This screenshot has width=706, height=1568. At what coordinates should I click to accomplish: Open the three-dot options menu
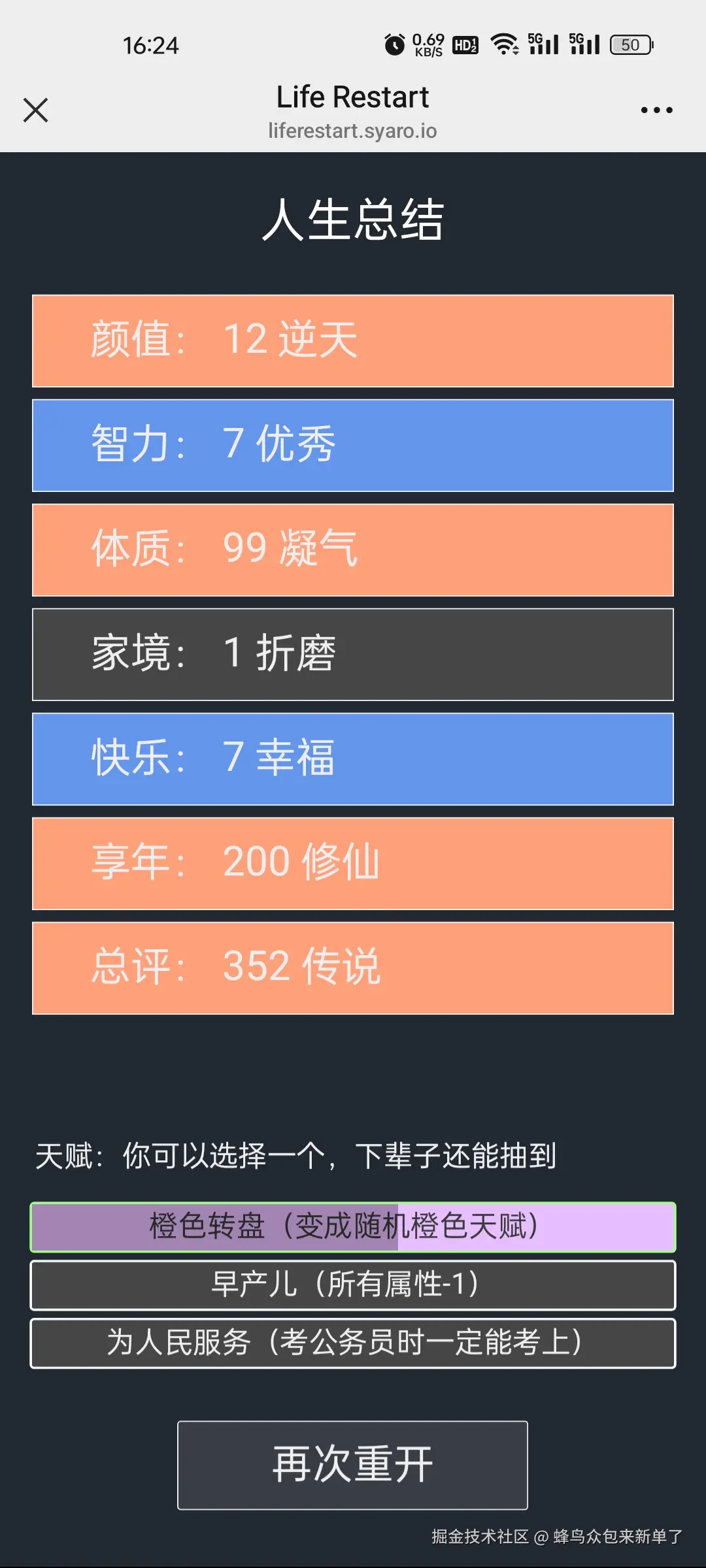pyautogui.click(x=656, y=110)
